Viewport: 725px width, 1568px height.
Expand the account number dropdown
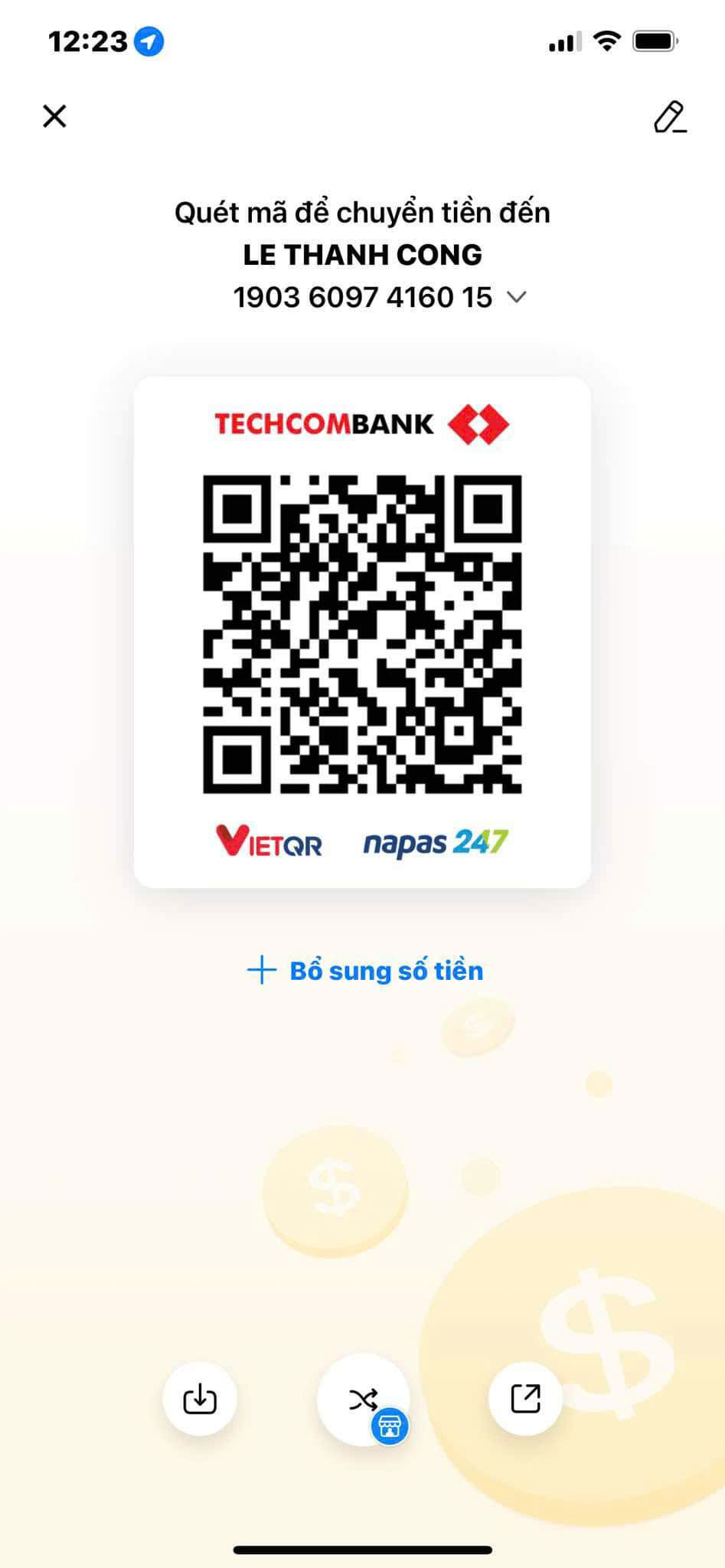tap(518, 297)
